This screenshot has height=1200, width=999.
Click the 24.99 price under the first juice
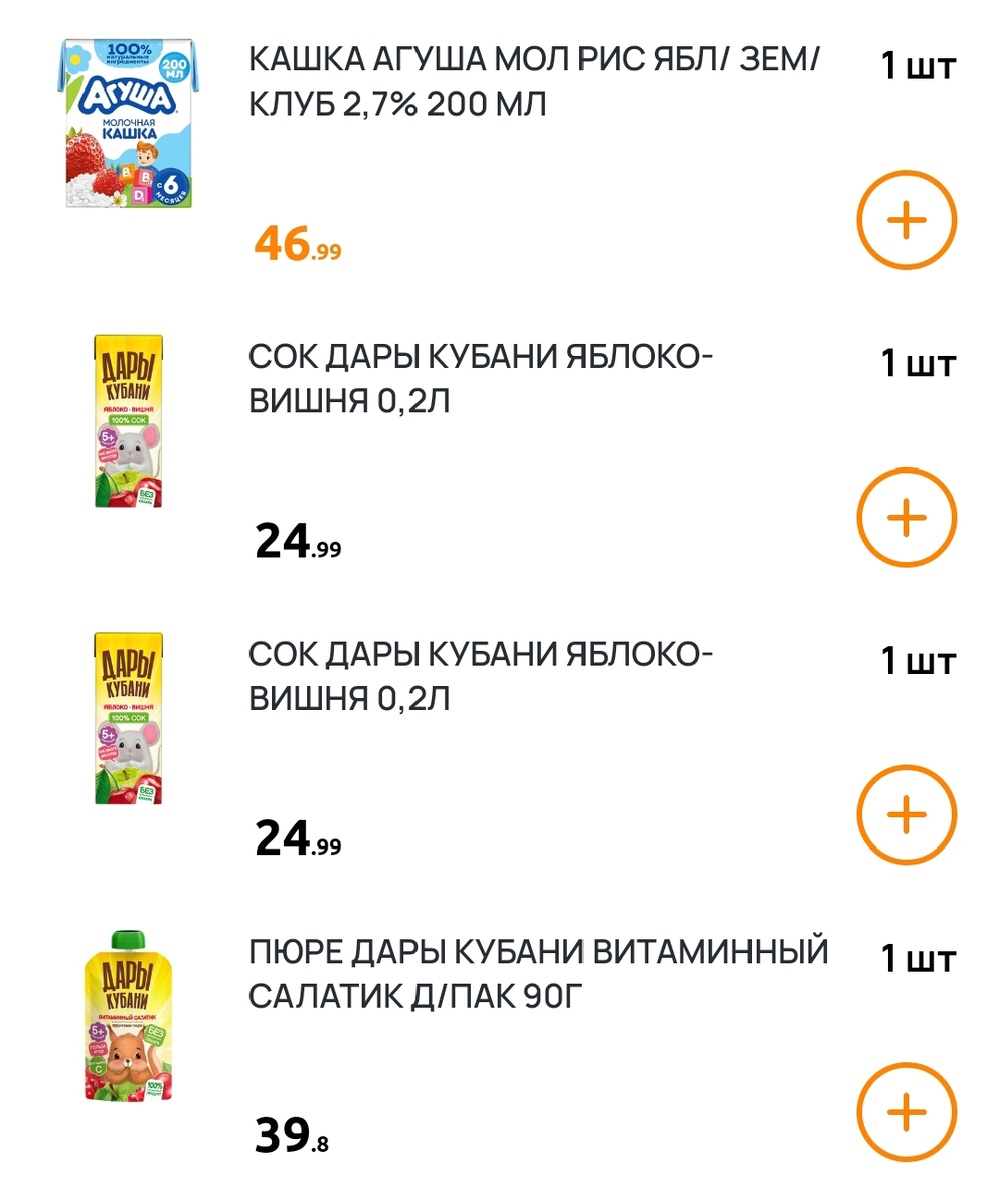pos(295,538)
